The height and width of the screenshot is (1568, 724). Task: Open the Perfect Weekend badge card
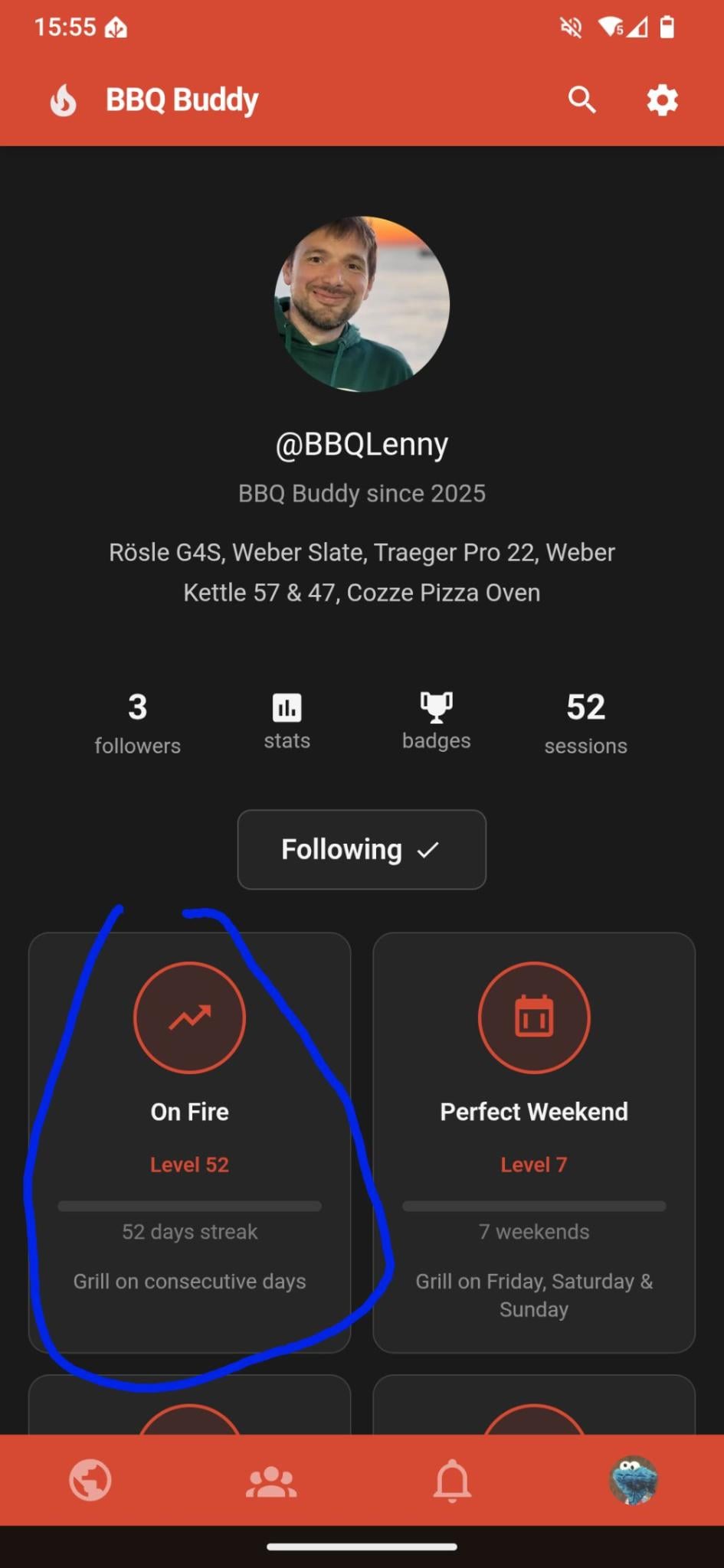[x=534, y=1142]
